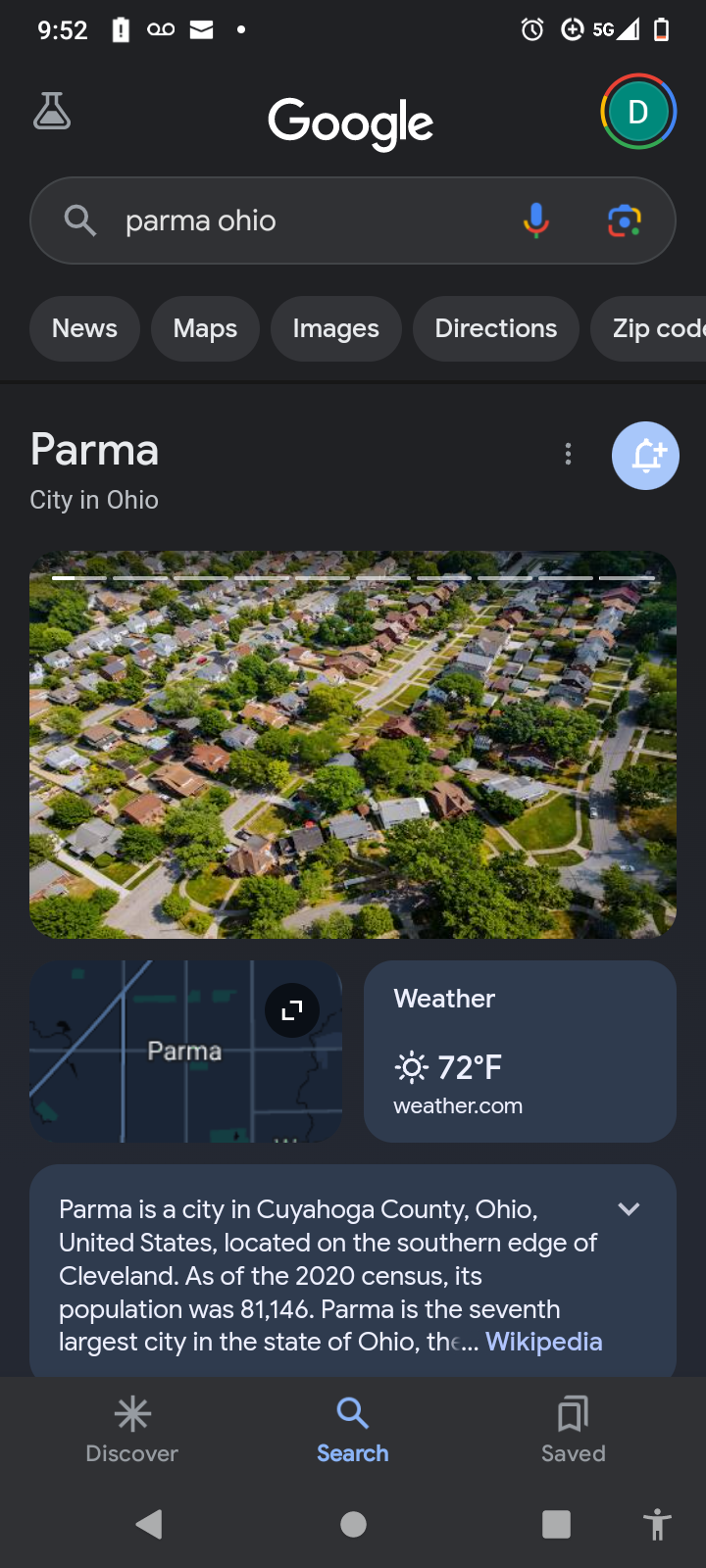This screenshot has width=706, height=1568.
Task: Show Images results
Action: 335,328
